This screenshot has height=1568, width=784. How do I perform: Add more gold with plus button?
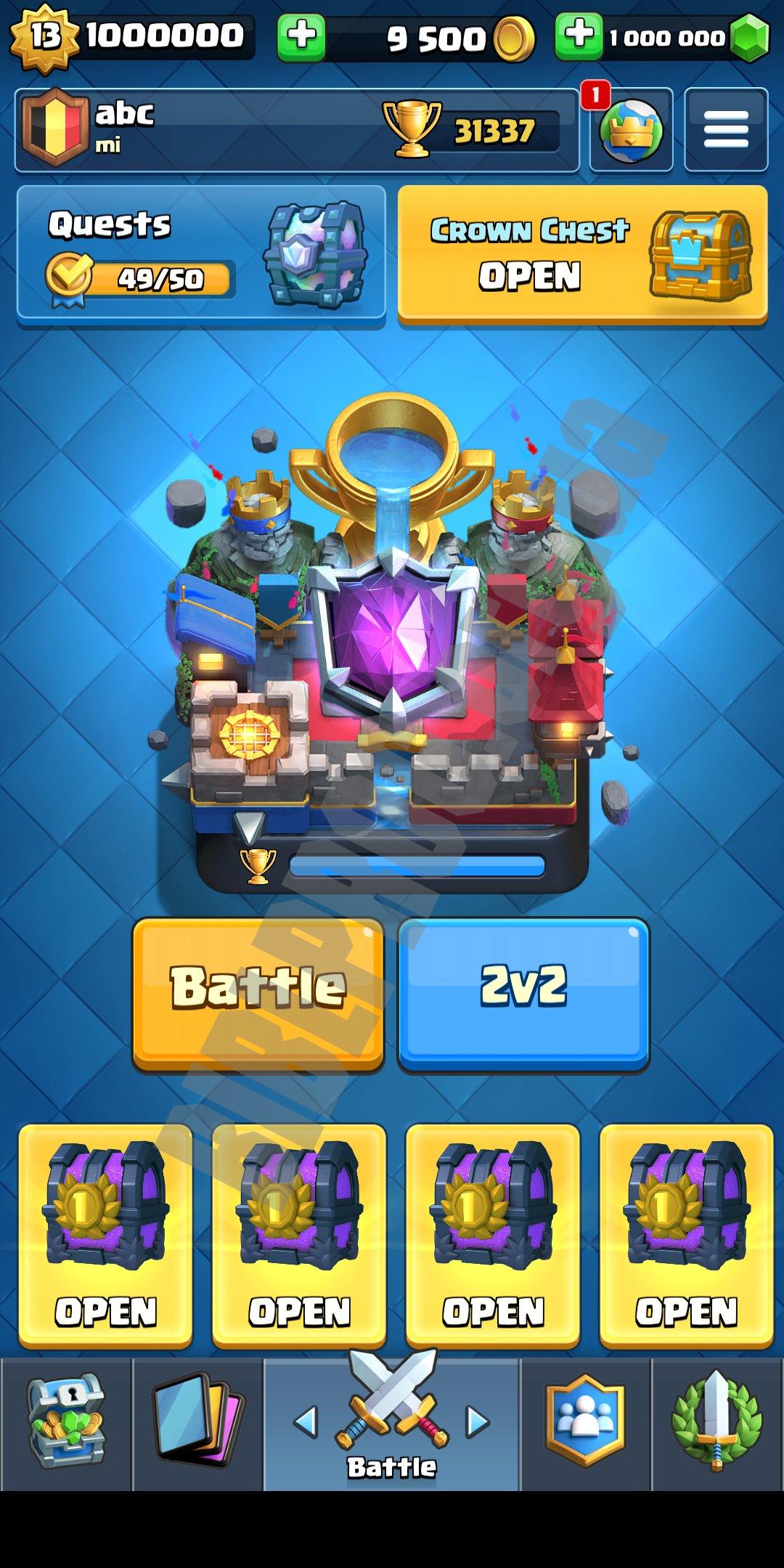(x=301, y=36)
